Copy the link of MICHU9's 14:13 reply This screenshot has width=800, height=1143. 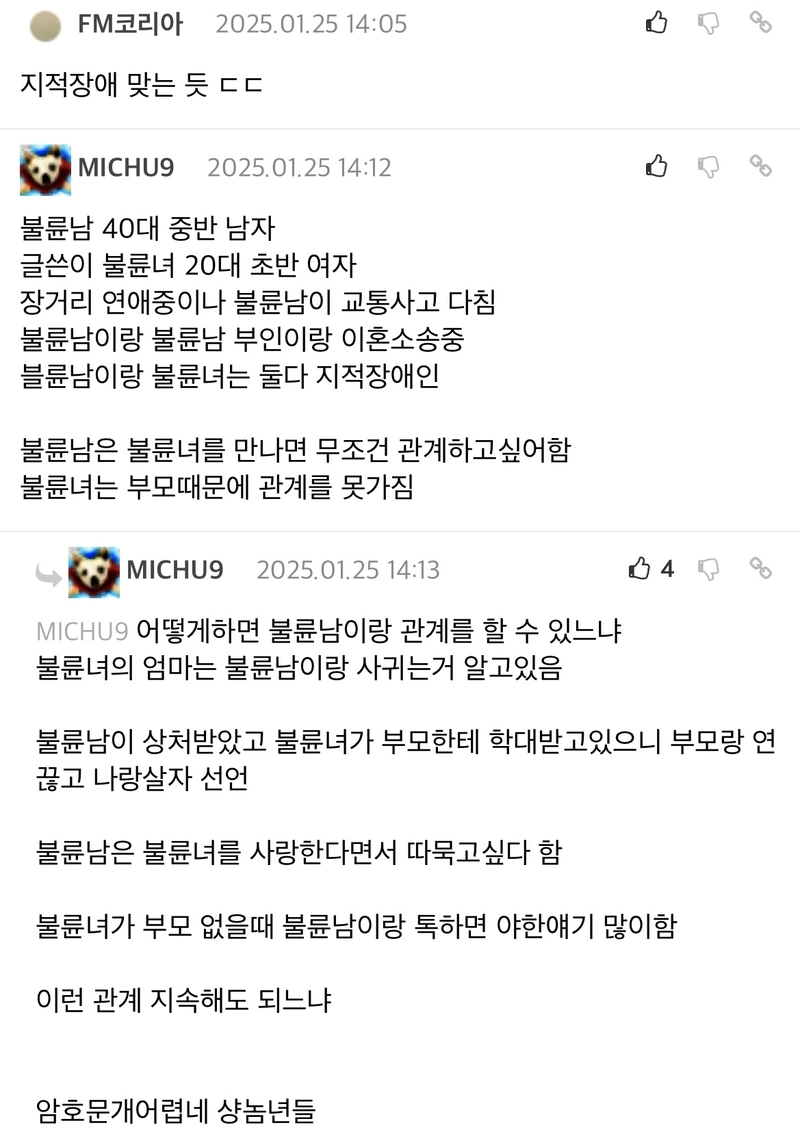point(761,569)
